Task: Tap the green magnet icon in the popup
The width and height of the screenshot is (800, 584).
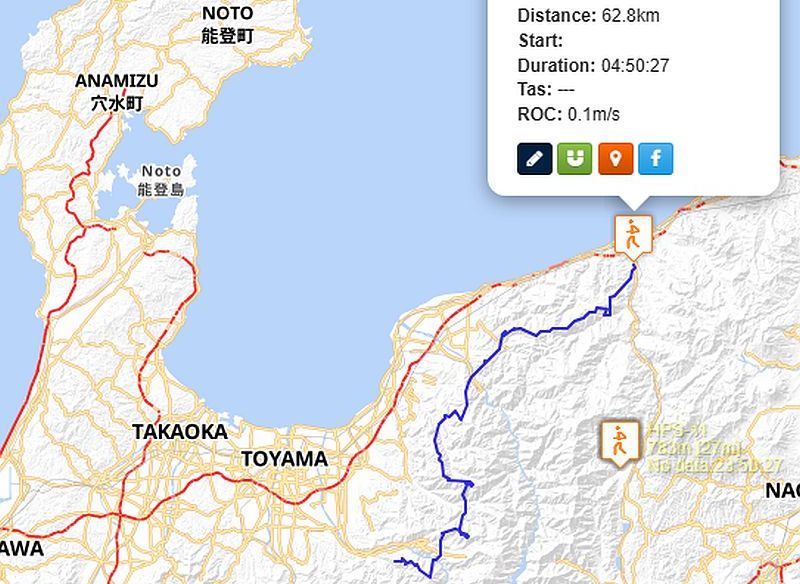Action: (x=575, y=158)
